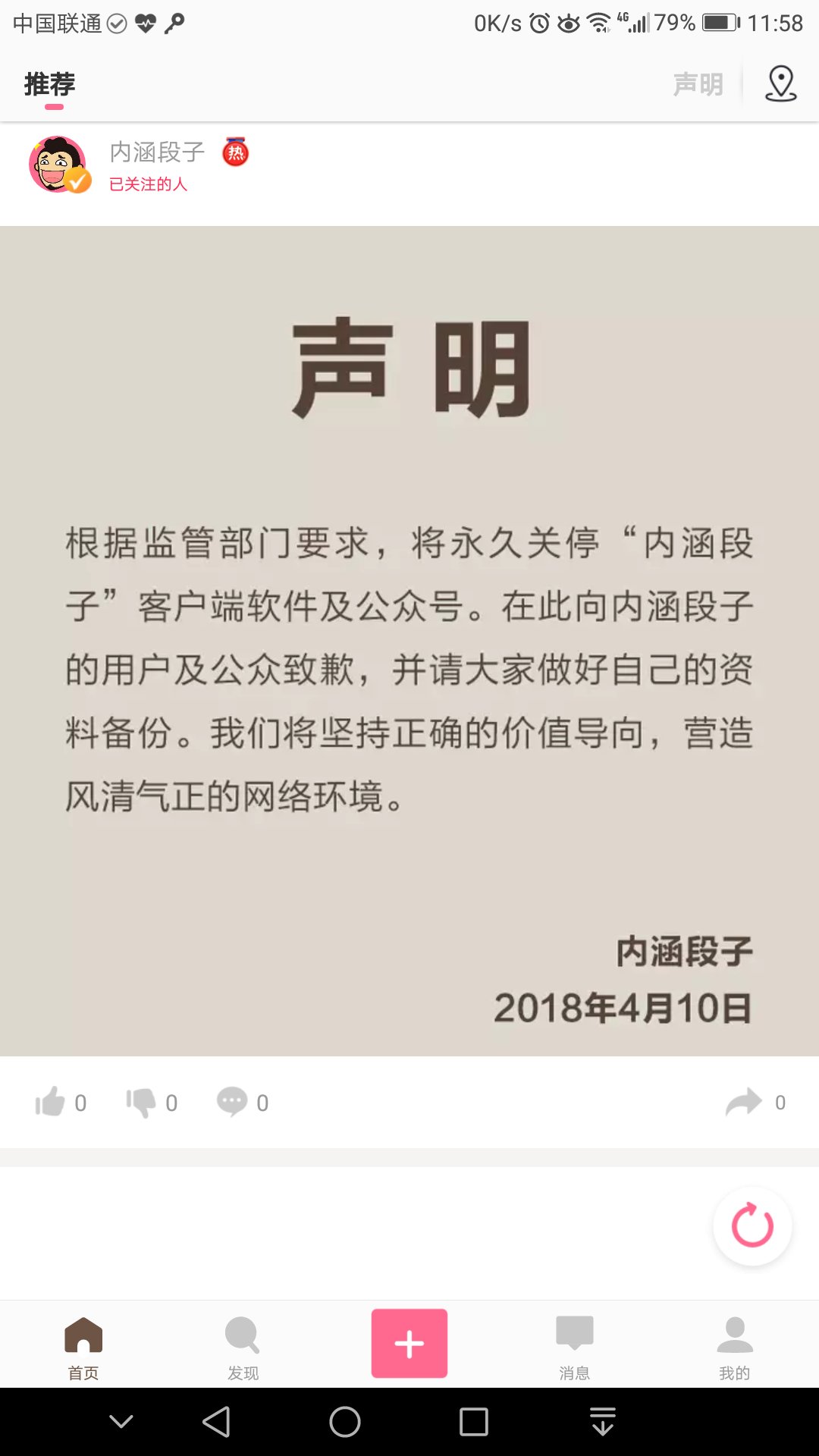819x1456 pixels.
Task: Dislike the 内涵段子 post
Action: [x=142, y=1102]
